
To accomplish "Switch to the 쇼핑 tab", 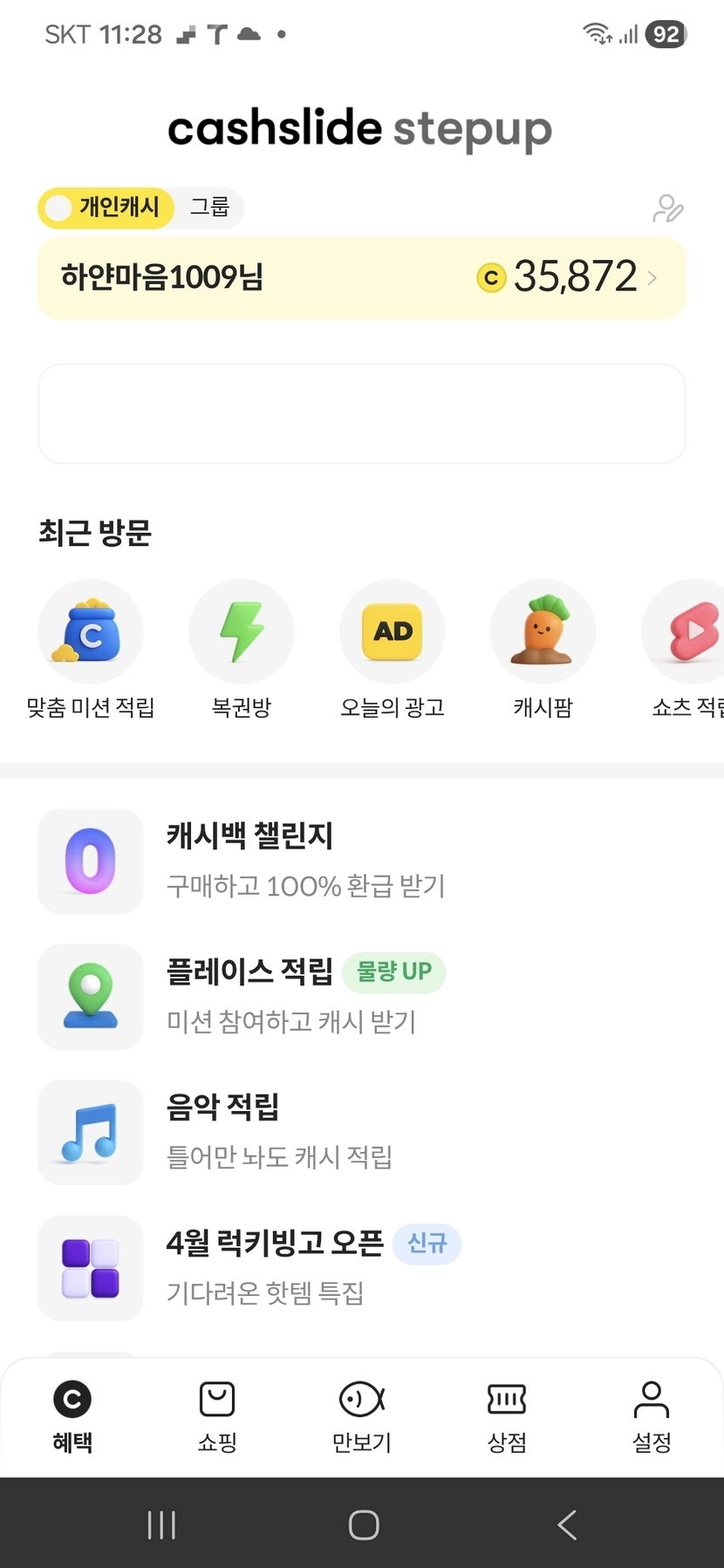I will click(x=217, y=1417).
